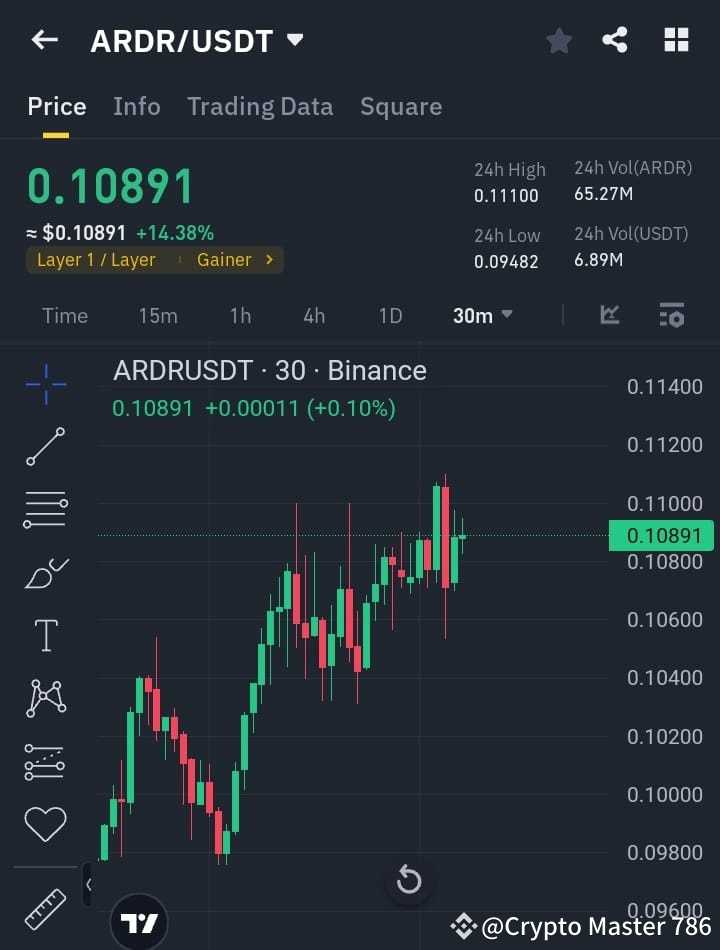720x950 pixels.
Task: Select the trend line drawing tool
Action: [45, 447]
